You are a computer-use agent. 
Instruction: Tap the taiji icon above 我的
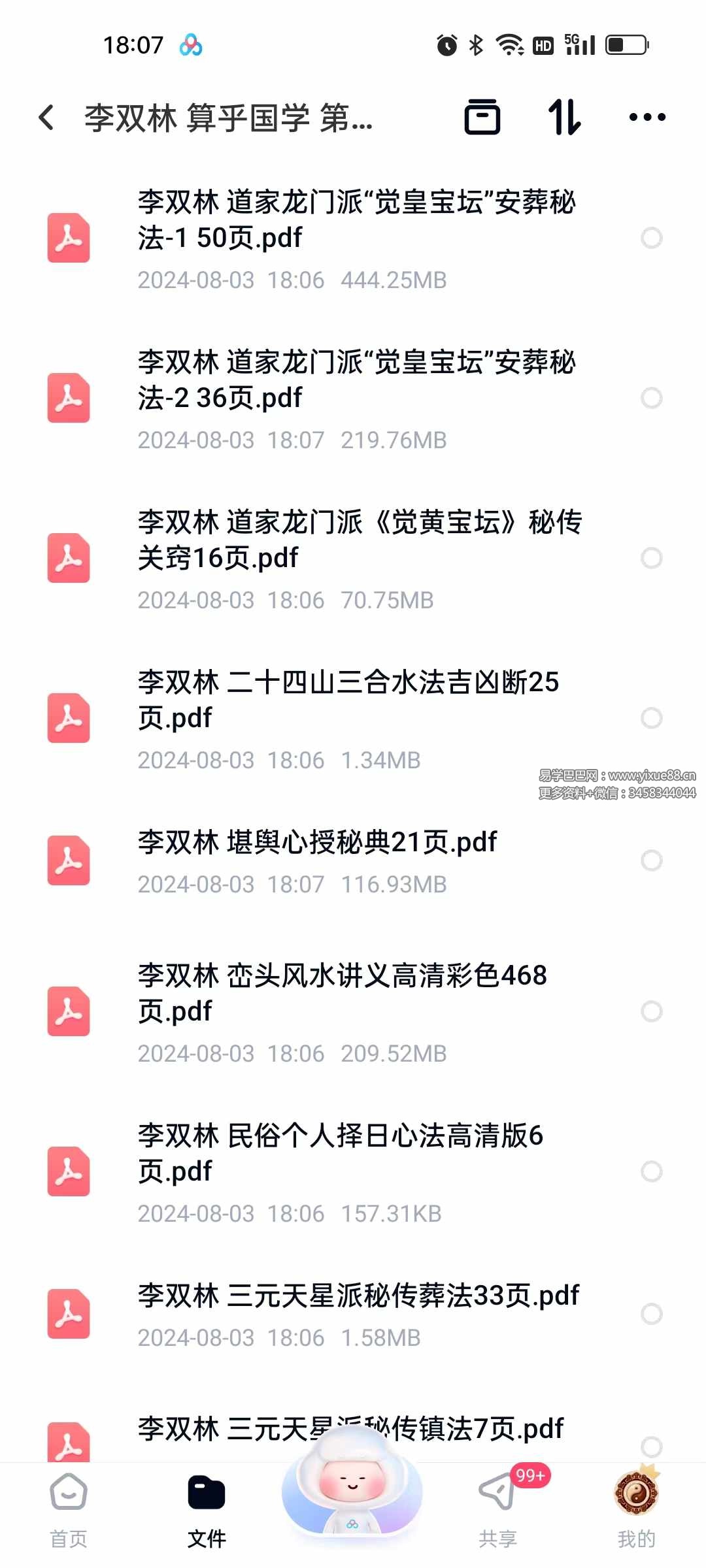[x=635, y=1493]
